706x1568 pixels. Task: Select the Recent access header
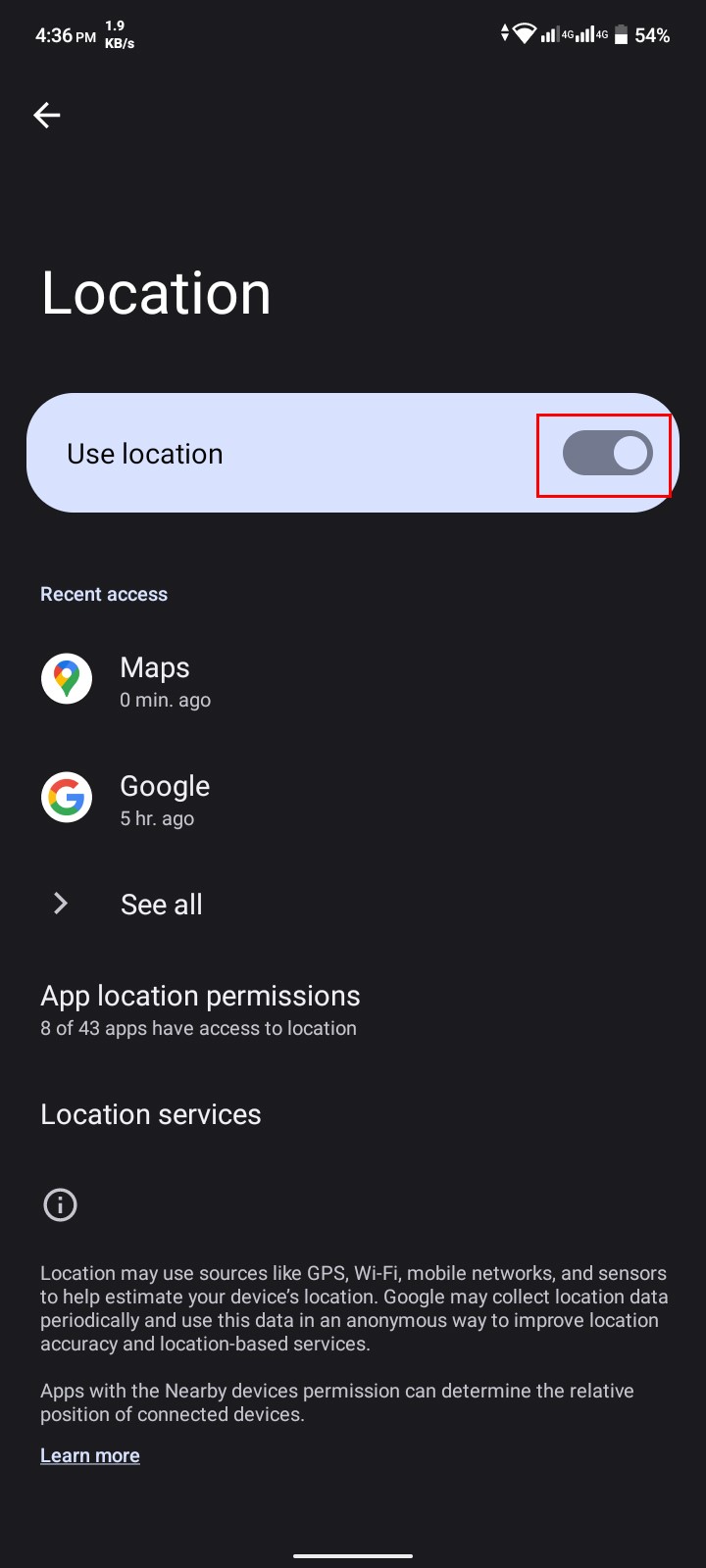point(104,593)
